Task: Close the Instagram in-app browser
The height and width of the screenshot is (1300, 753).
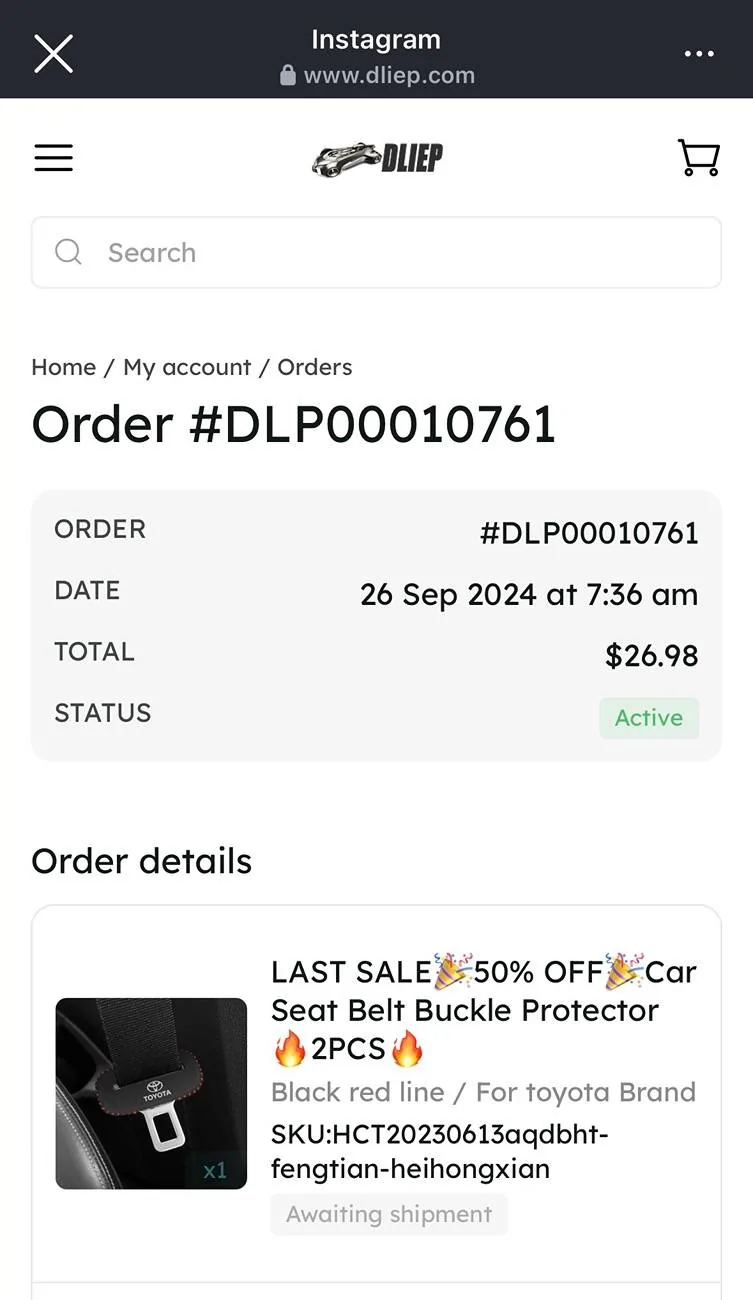Action: 53,53
